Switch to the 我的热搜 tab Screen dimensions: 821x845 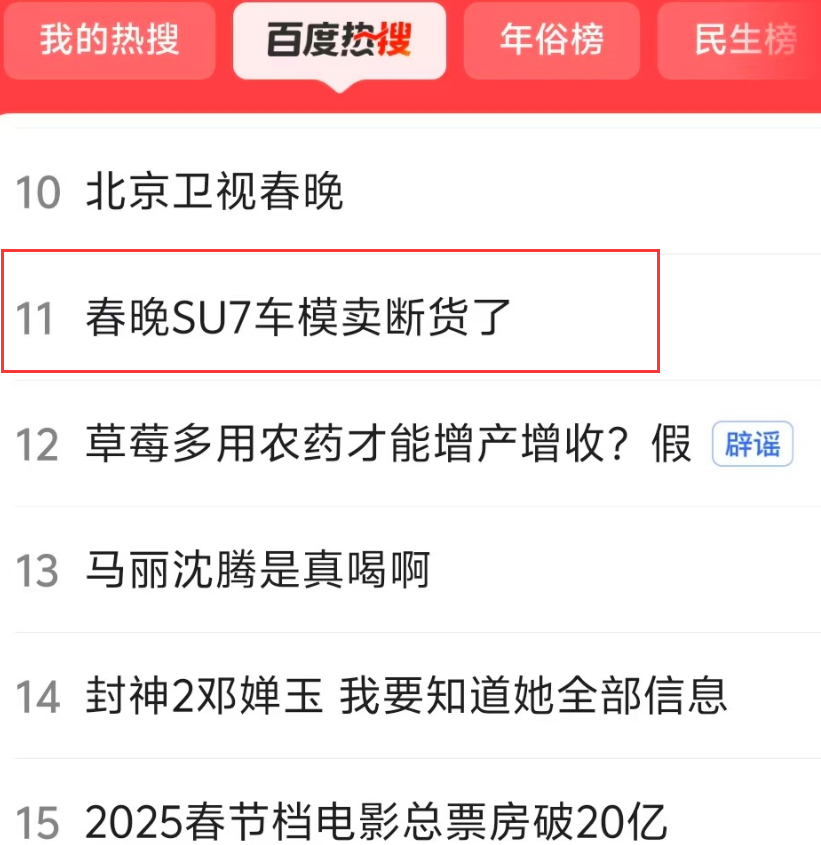(109, 40)
